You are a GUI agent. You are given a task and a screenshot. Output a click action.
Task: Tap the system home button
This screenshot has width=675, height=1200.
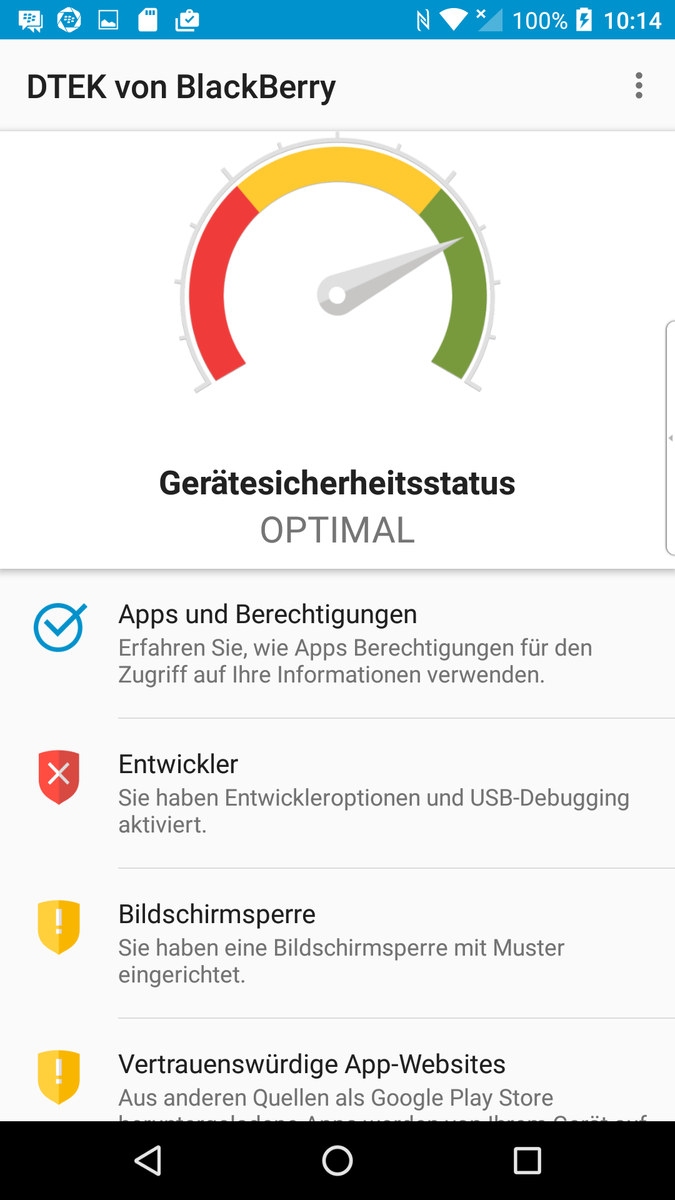pyautogui.click(x=337, y=1160)
